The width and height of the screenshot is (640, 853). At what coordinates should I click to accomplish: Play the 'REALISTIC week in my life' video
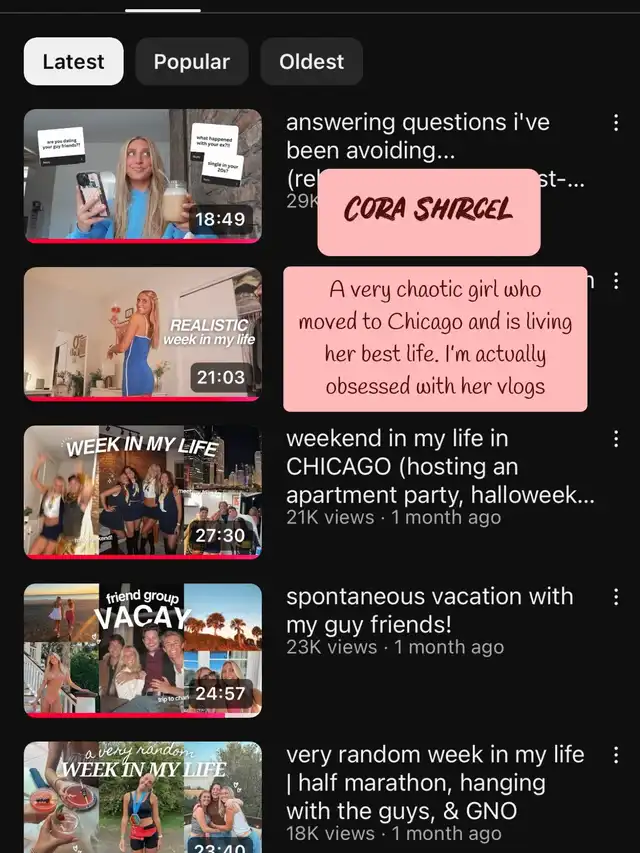[x=143, y=334]
